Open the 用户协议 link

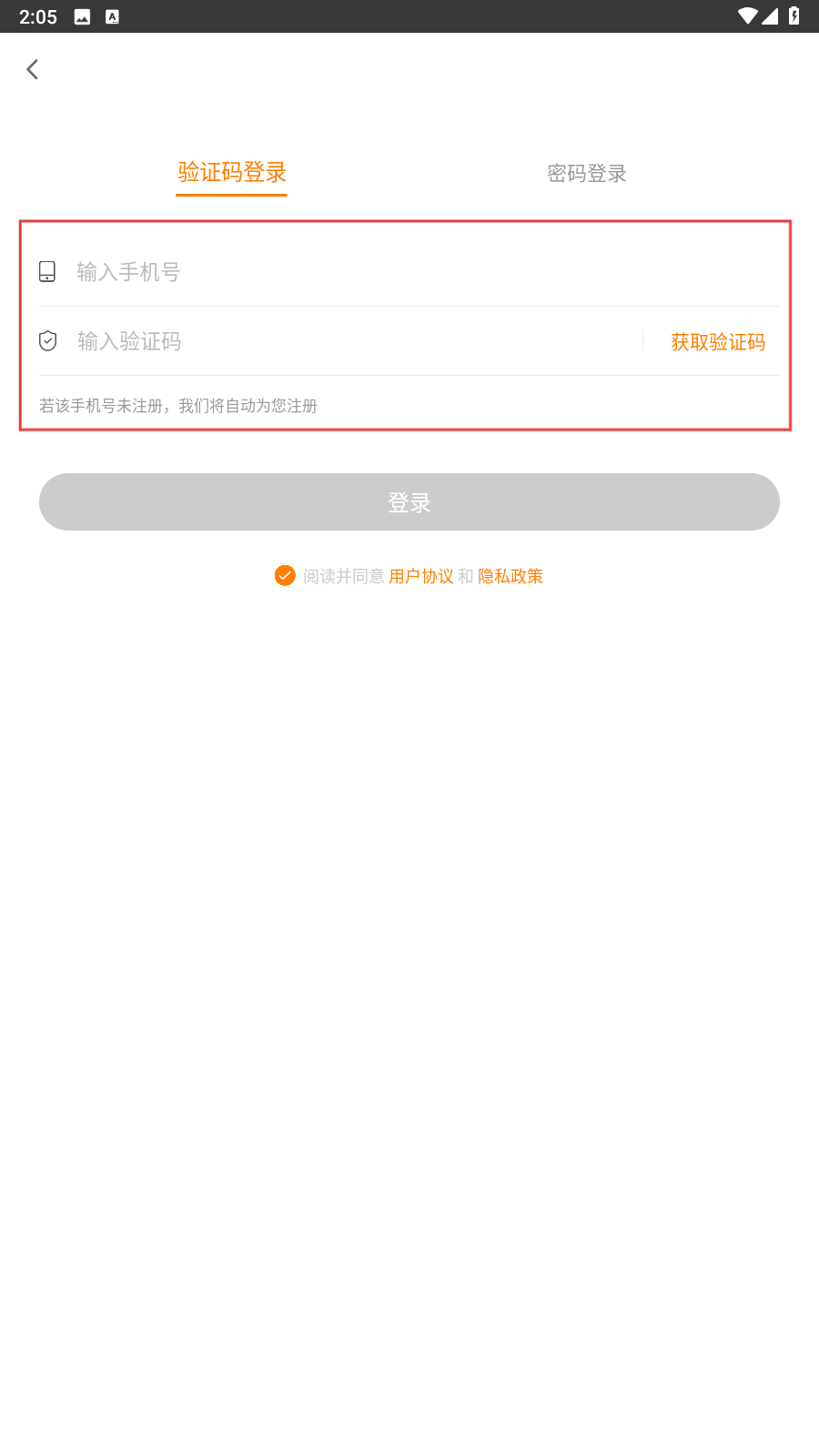tap(420, 576)
